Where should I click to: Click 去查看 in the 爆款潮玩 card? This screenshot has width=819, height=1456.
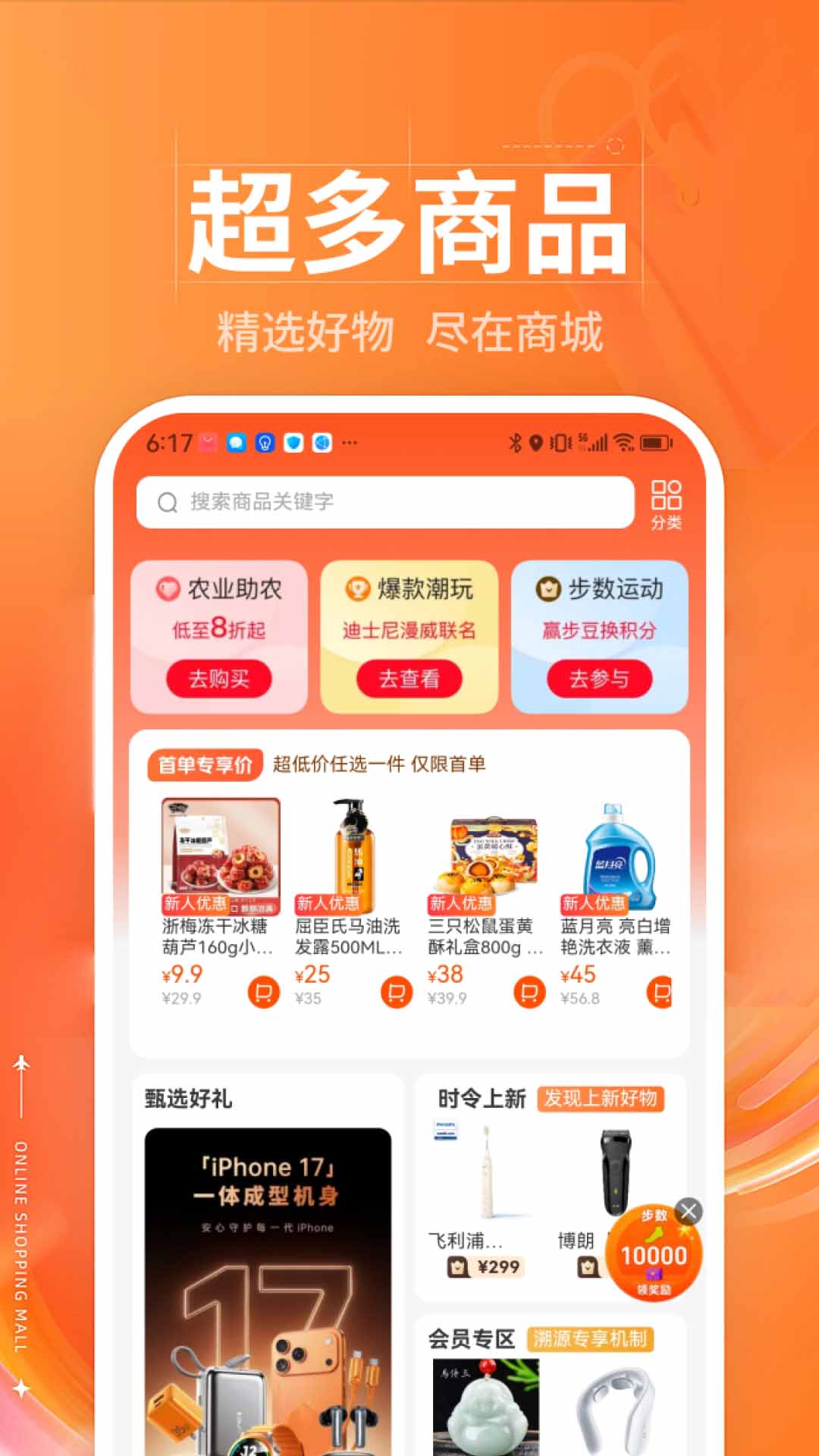tap(409, 680)
